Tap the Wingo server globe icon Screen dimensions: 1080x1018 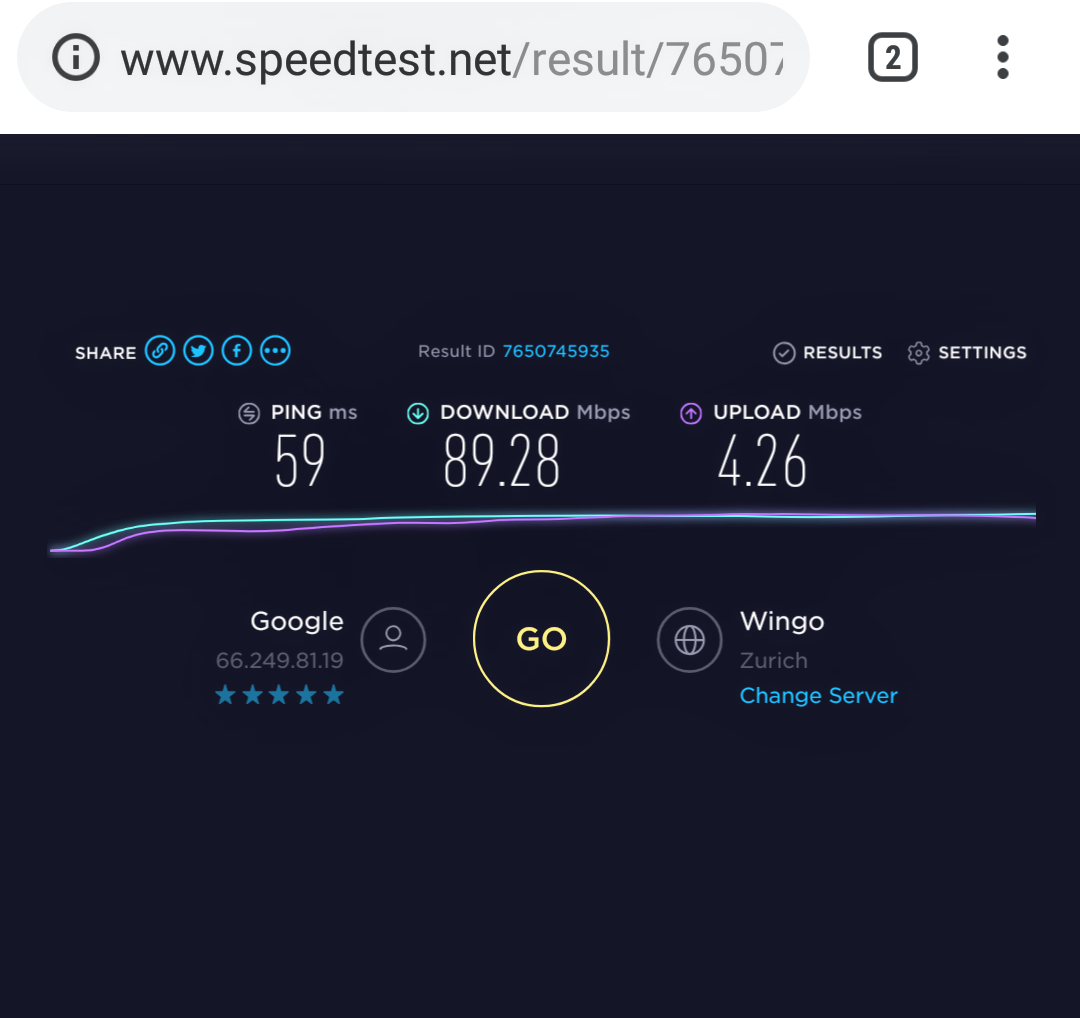coord(689,639)
